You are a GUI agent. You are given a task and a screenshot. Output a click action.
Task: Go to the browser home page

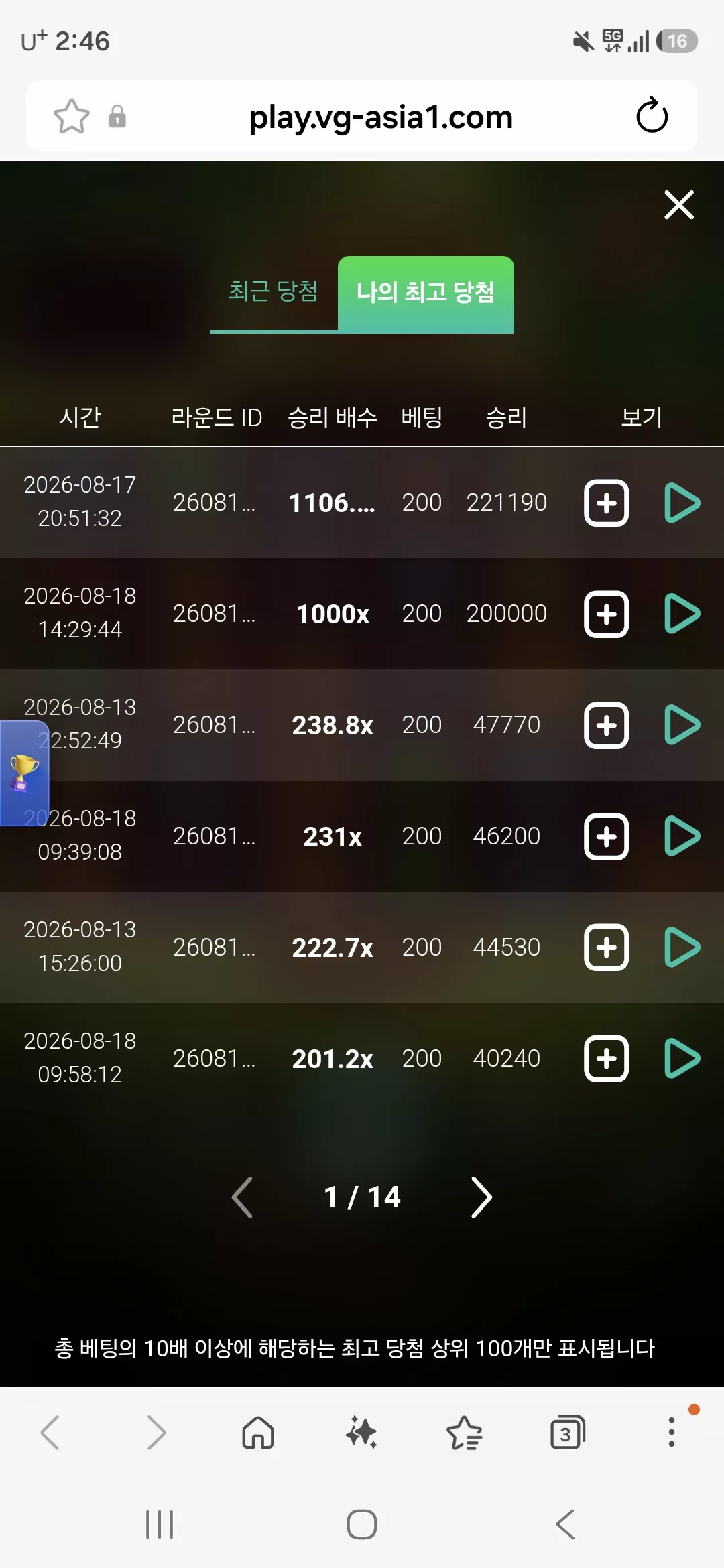pyautogui.click(x=258, y=1433)
